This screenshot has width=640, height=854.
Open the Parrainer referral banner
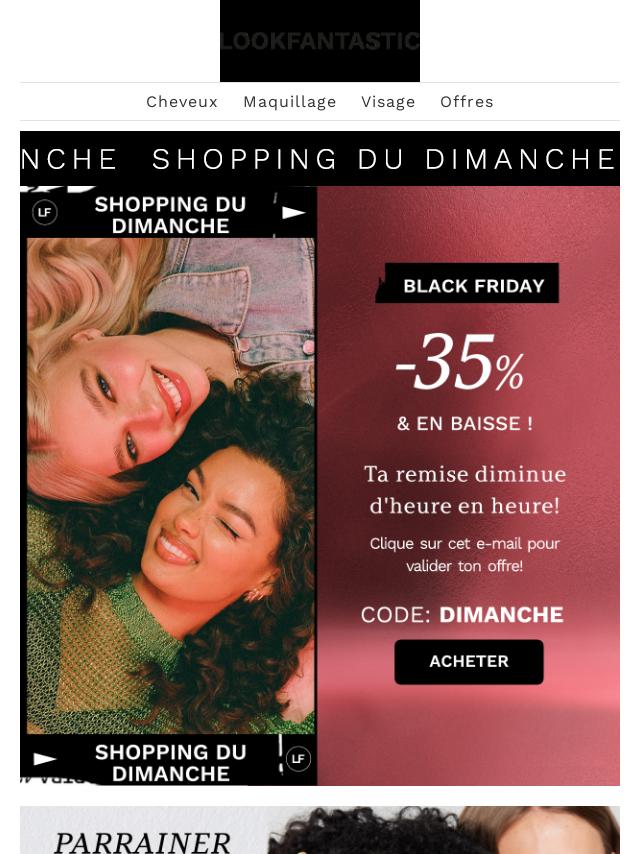tap(320, 831)
